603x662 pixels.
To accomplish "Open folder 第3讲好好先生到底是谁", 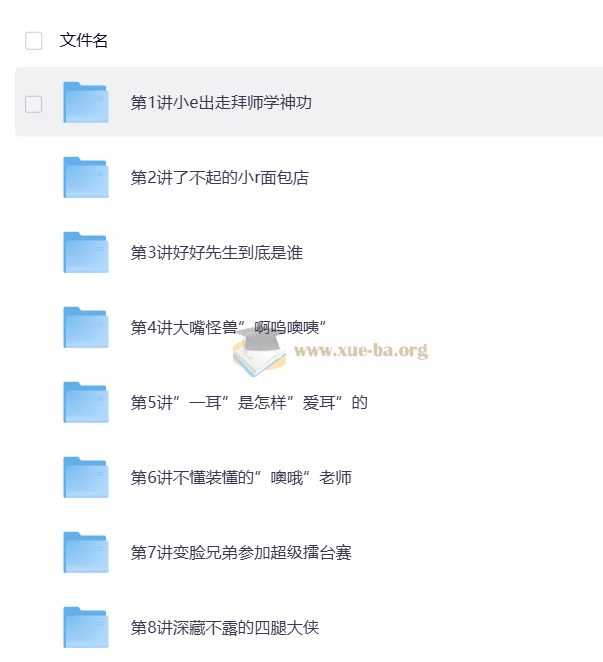I will point(217,253).
